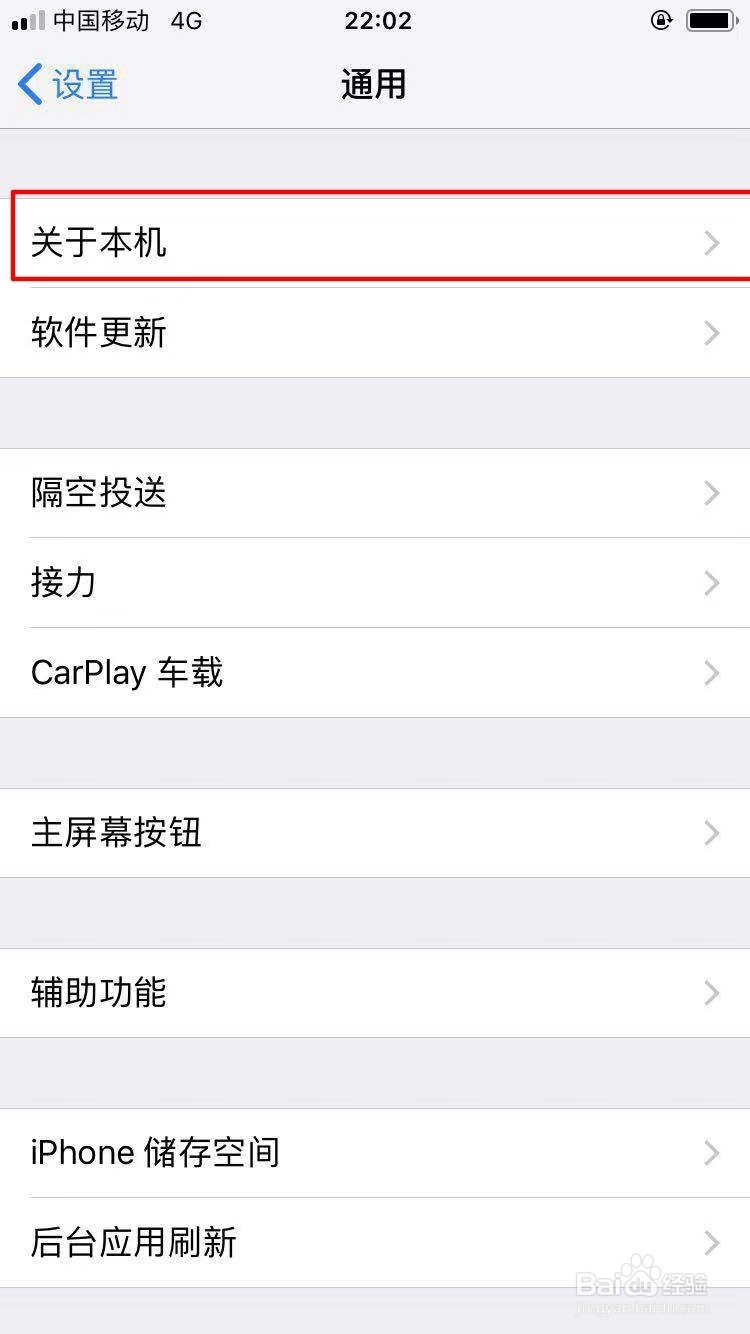
Task: Open 主屏幕按钮 settings
Action: (x=375, y=833)
